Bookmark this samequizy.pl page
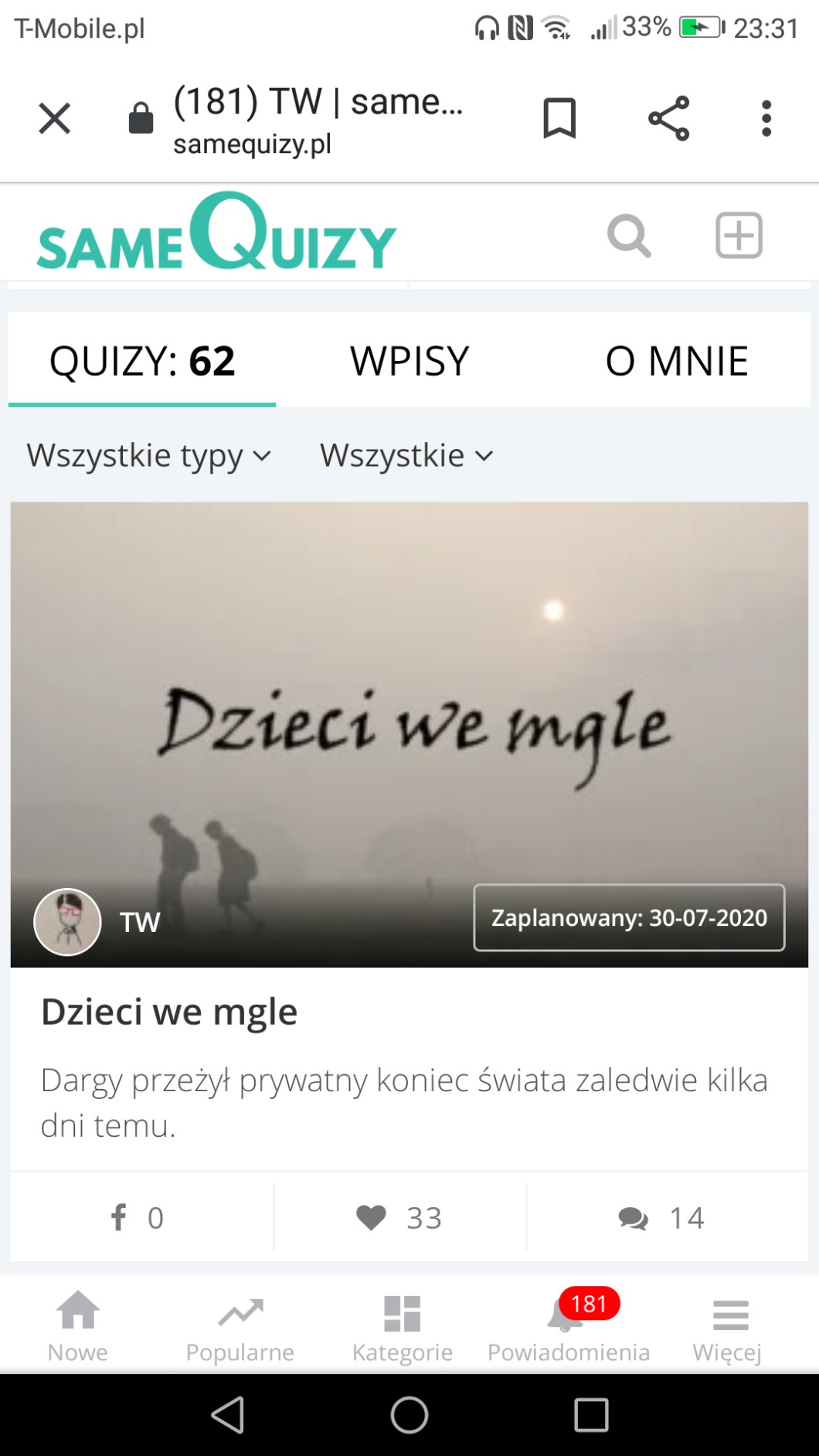 point(559,119)
